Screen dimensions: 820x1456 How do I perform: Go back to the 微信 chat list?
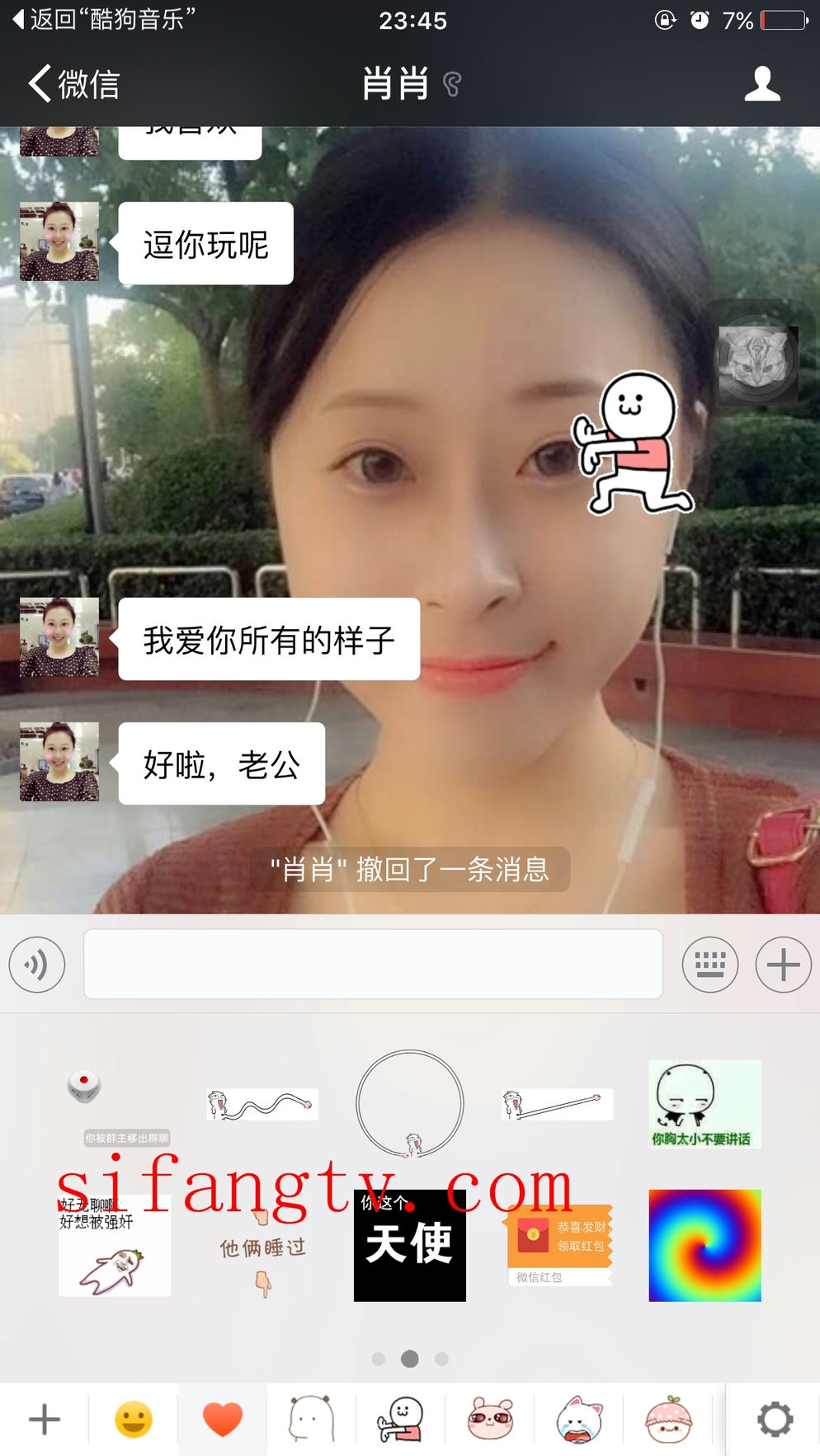coord(74,84)
